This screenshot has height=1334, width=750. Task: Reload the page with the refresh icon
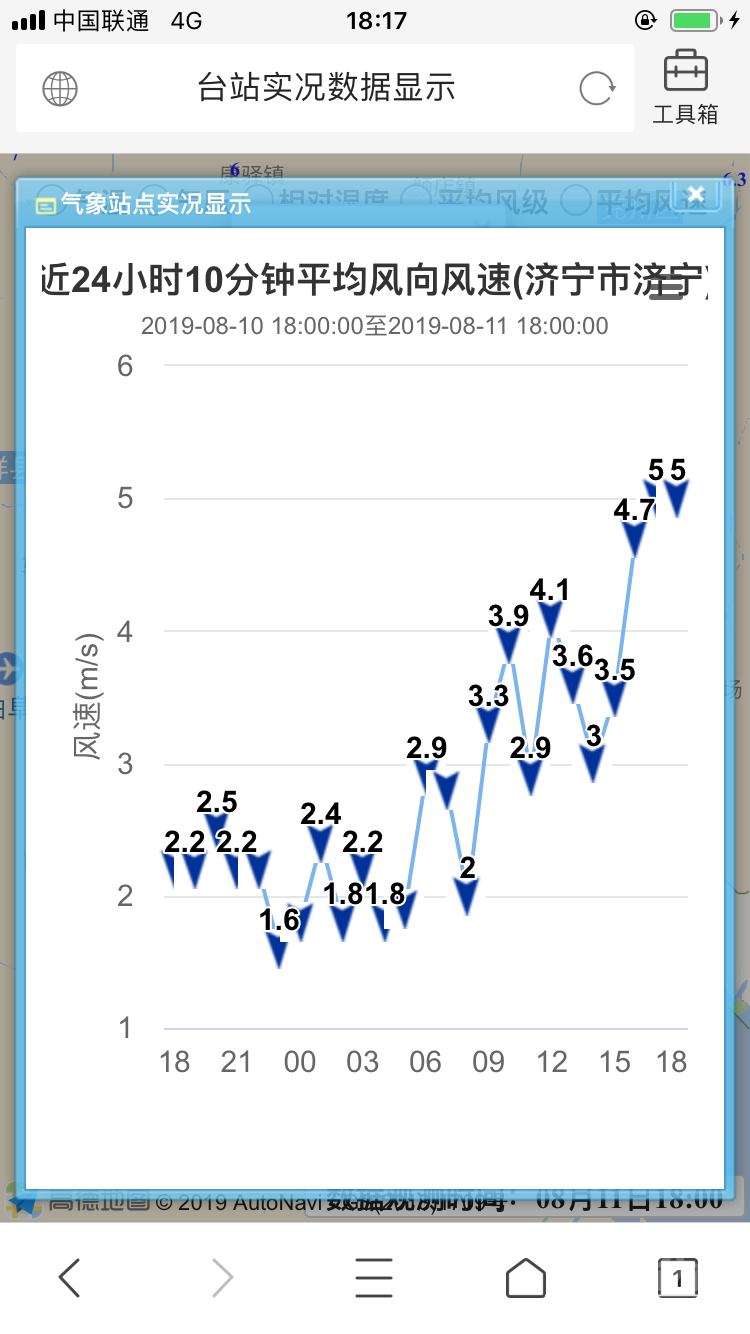(x=597, y=89)
